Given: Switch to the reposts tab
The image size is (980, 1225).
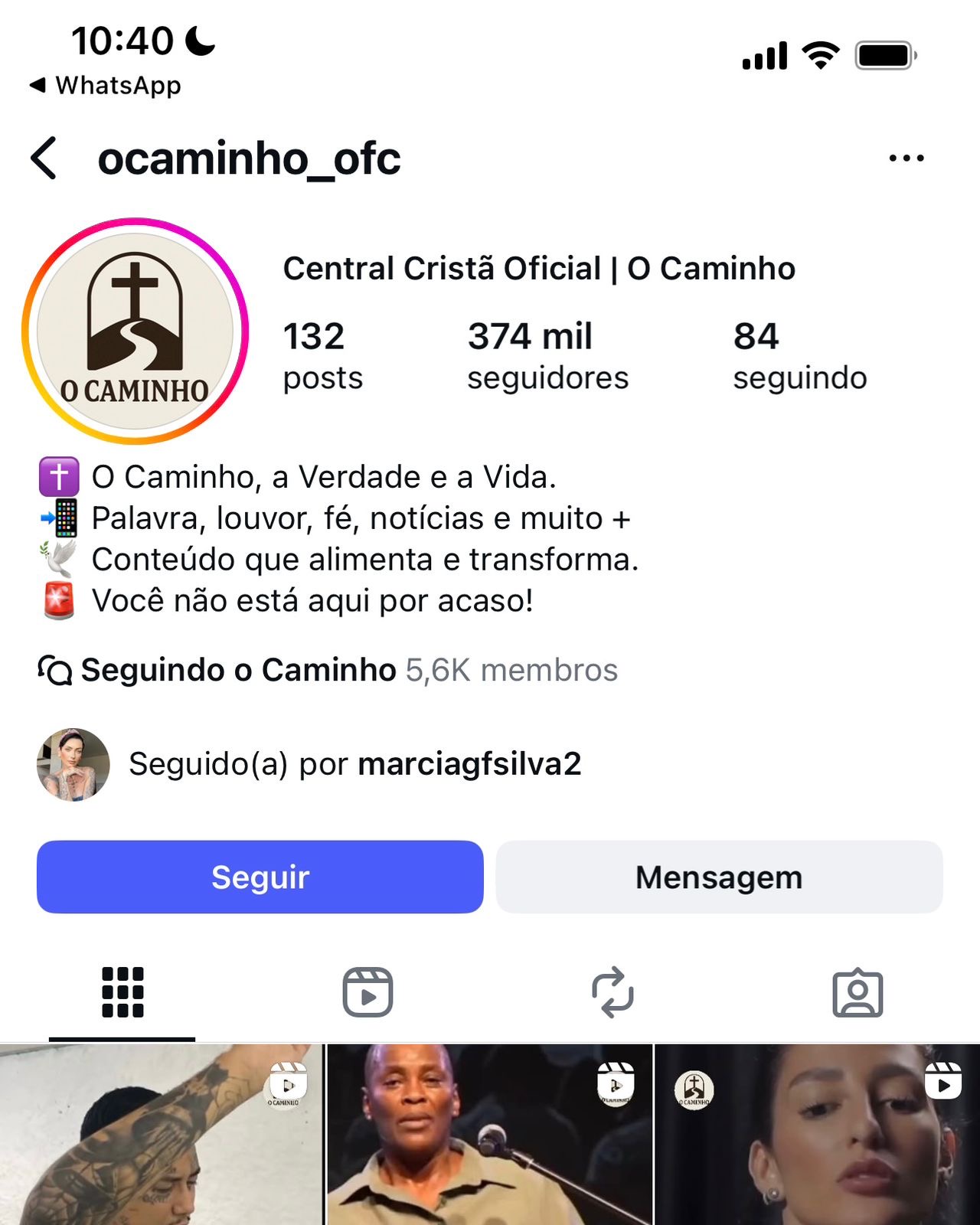Looking at the screenshot, I should [612, 992].
